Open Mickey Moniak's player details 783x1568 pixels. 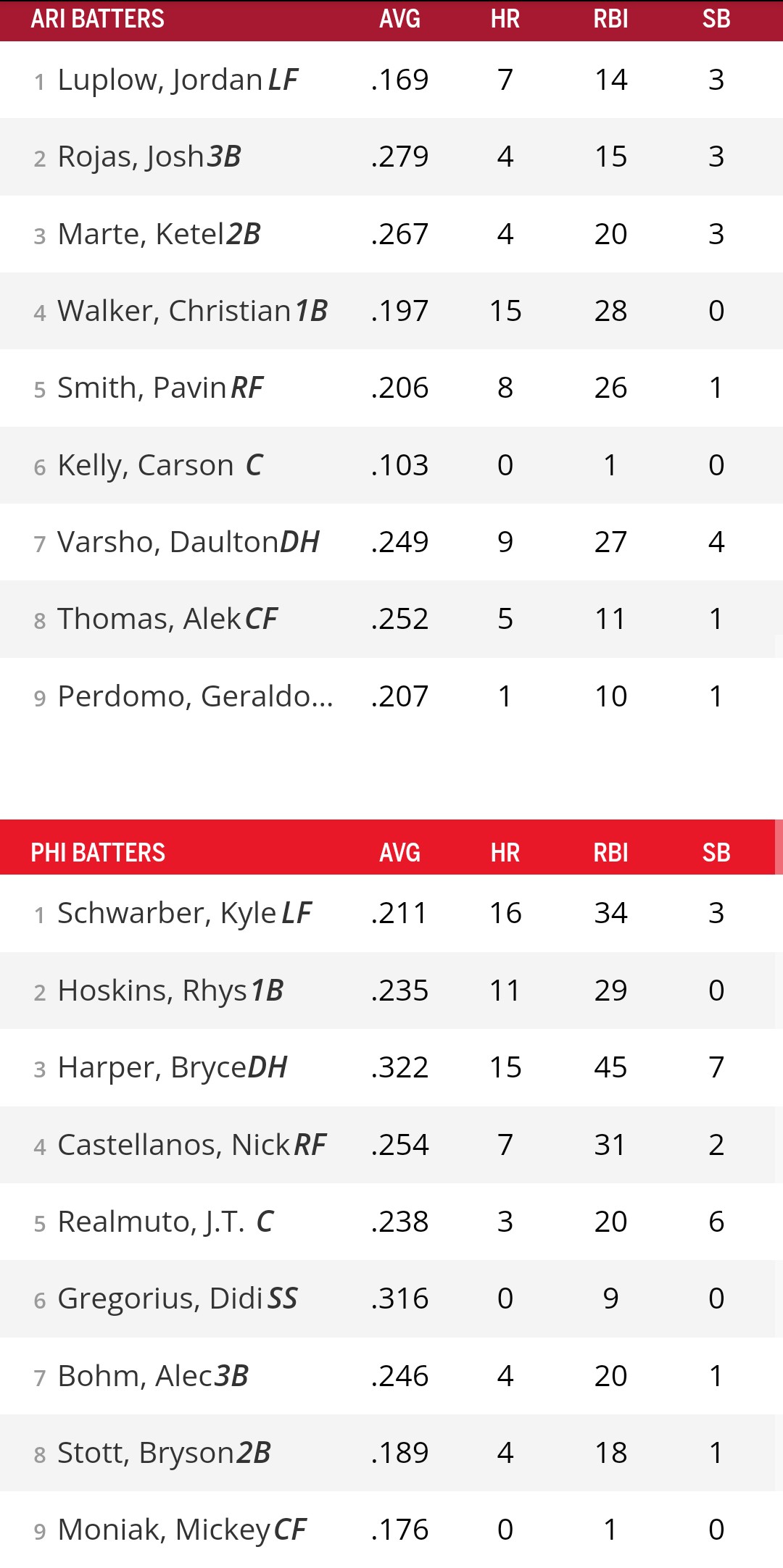point(164,1530)
